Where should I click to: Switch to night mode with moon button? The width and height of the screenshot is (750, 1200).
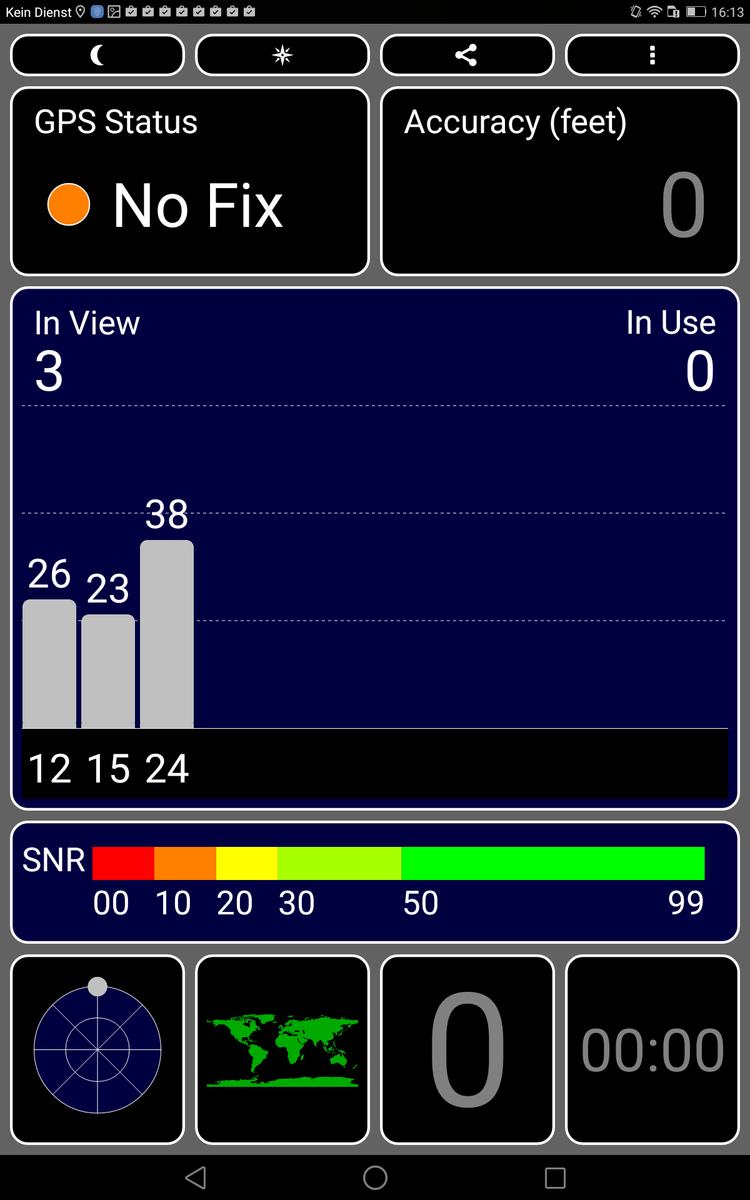(x=97, y=55)
